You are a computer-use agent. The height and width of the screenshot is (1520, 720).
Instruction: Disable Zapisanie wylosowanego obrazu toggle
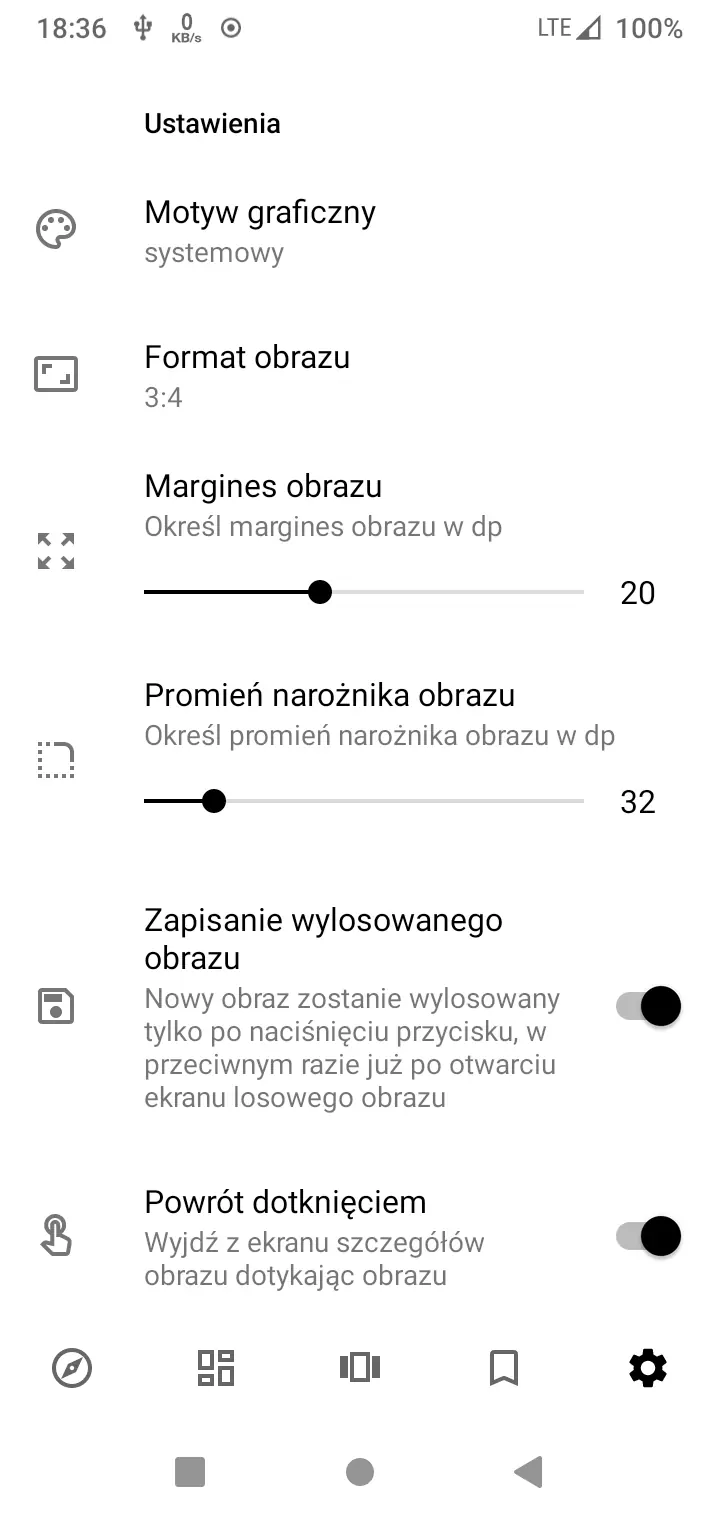tap(645, 1006)
